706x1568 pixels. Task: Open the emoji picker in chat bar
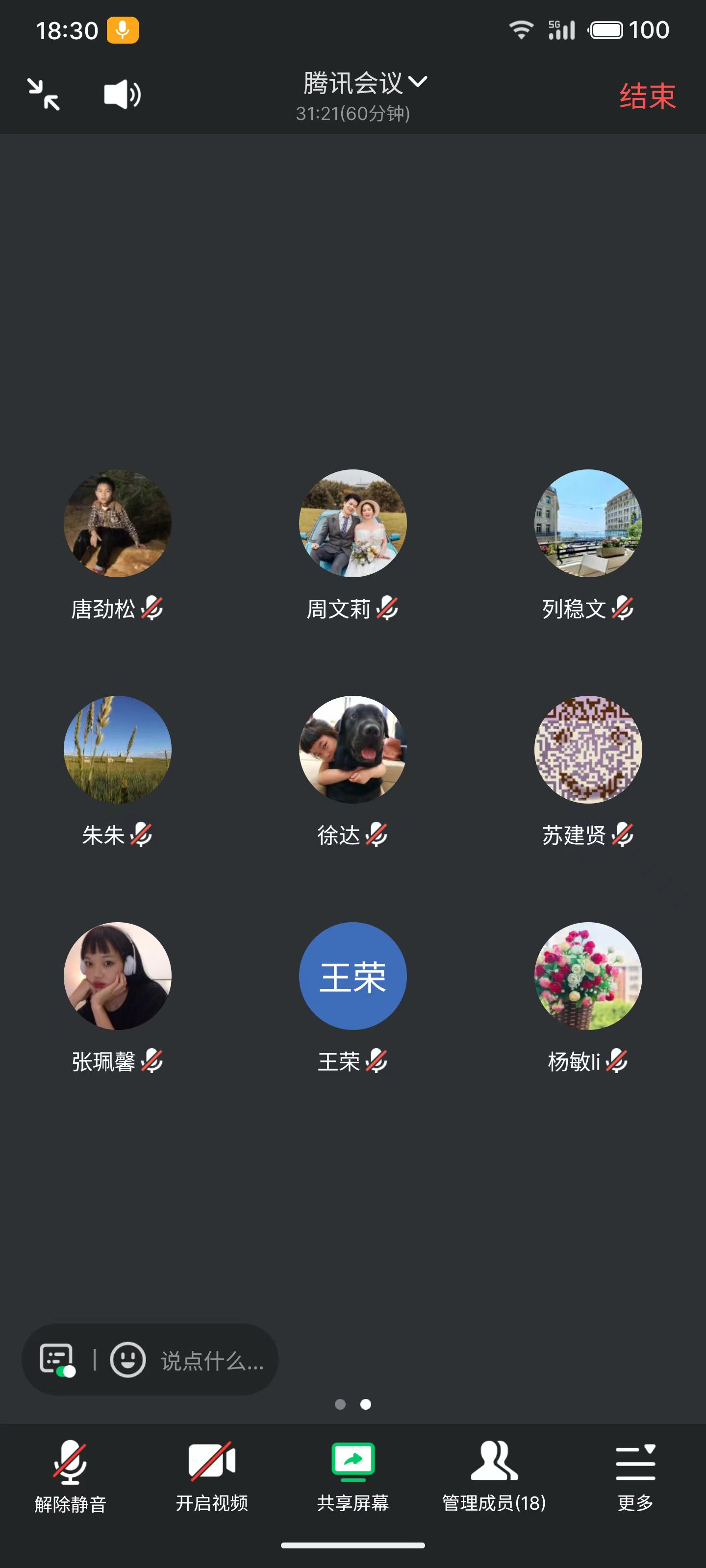(x=127, y=1359)
